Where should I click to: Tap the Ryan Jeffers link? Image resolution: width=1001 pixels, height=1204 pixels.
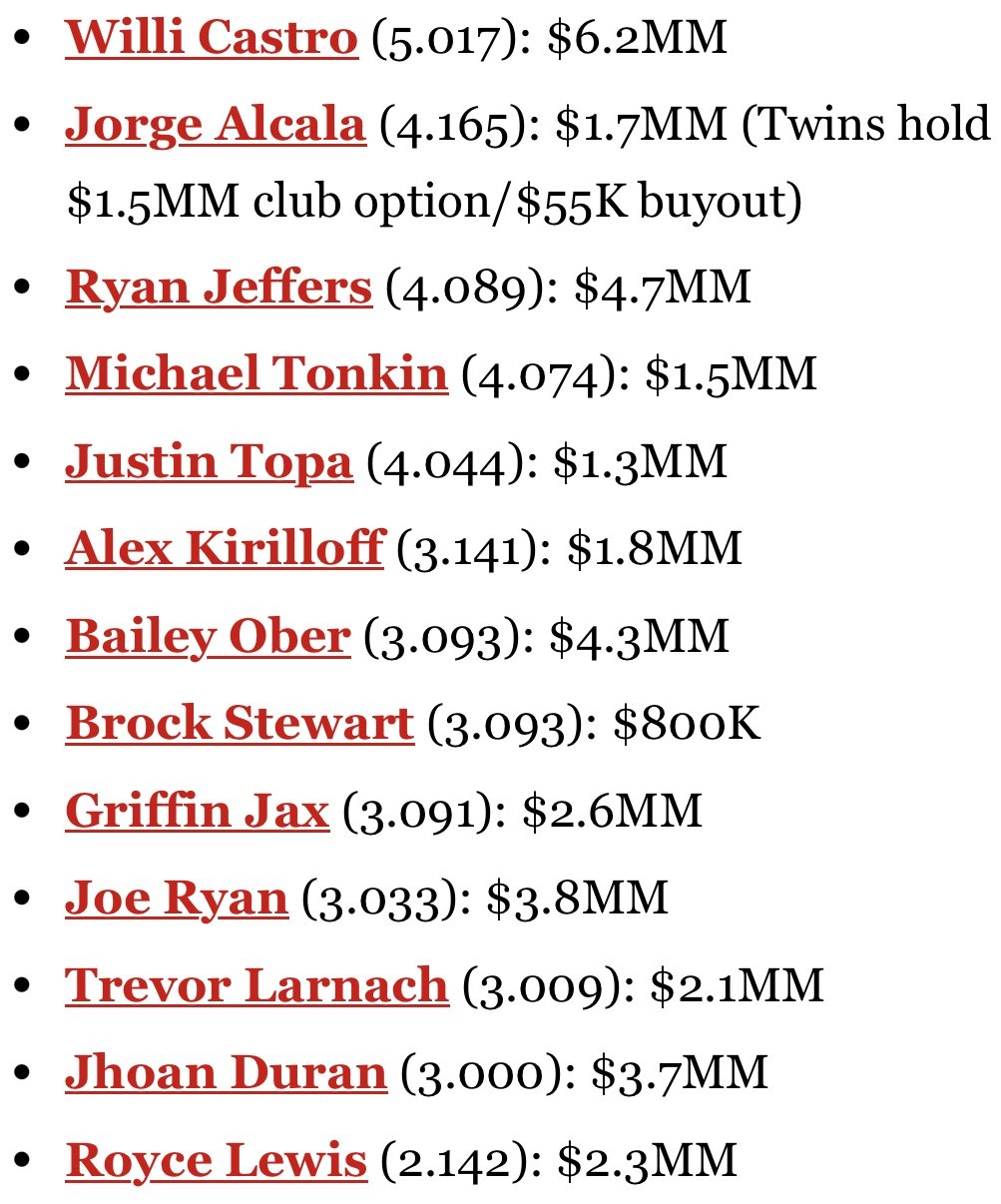(x=219, y=288)
